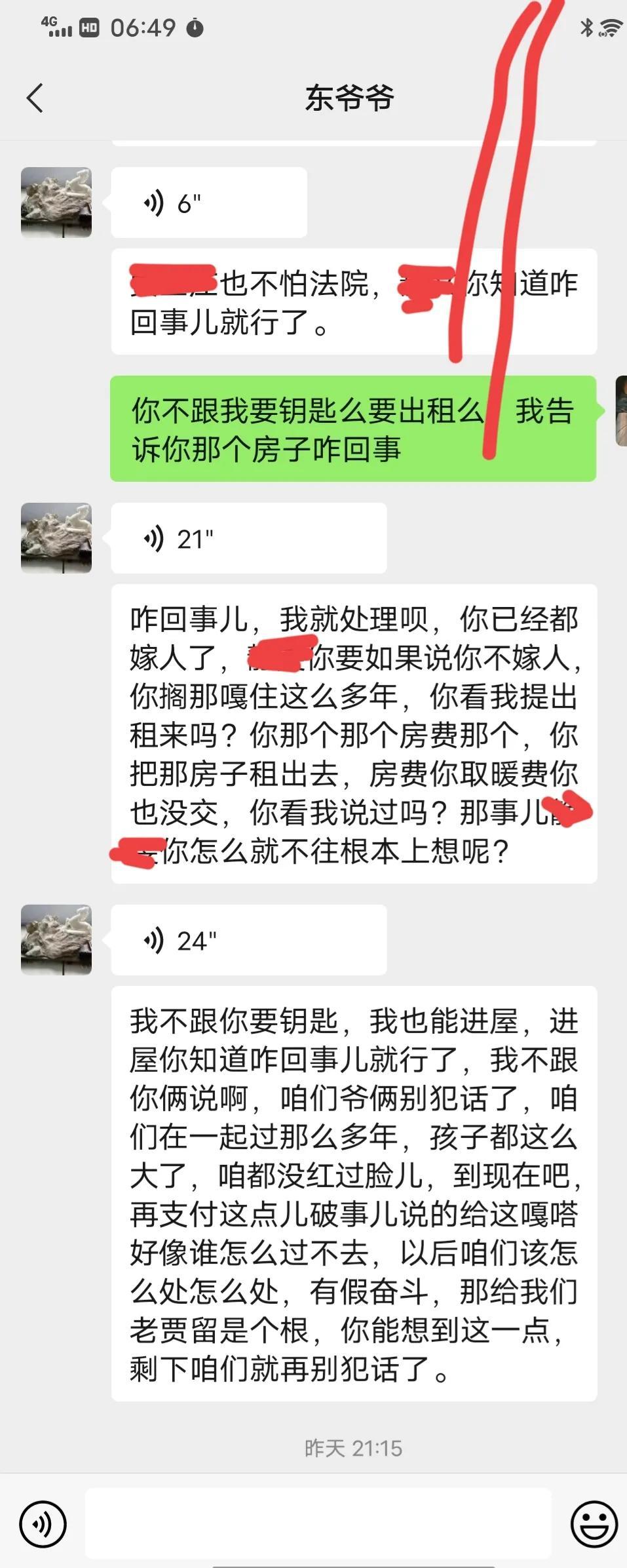627x1568 pixels.
Task: Switch to voice input mode
Action: coord(43,1524)
